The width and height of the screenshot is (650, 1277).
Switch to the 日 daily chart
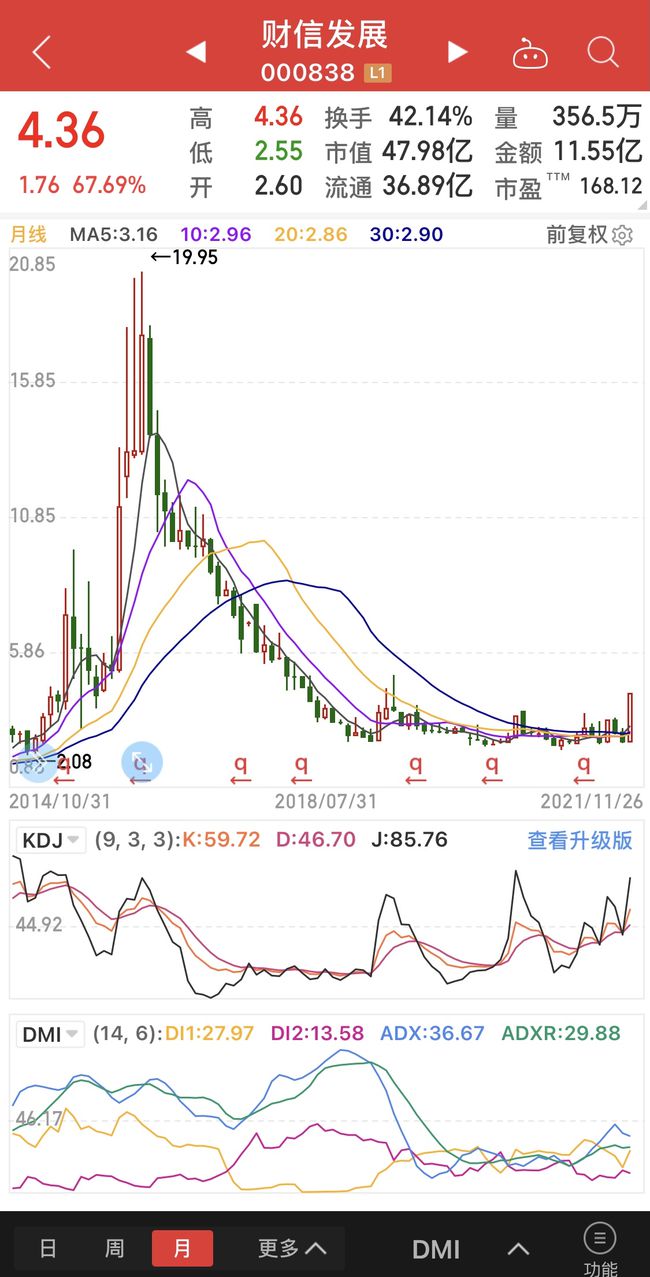pos(48,1248)
